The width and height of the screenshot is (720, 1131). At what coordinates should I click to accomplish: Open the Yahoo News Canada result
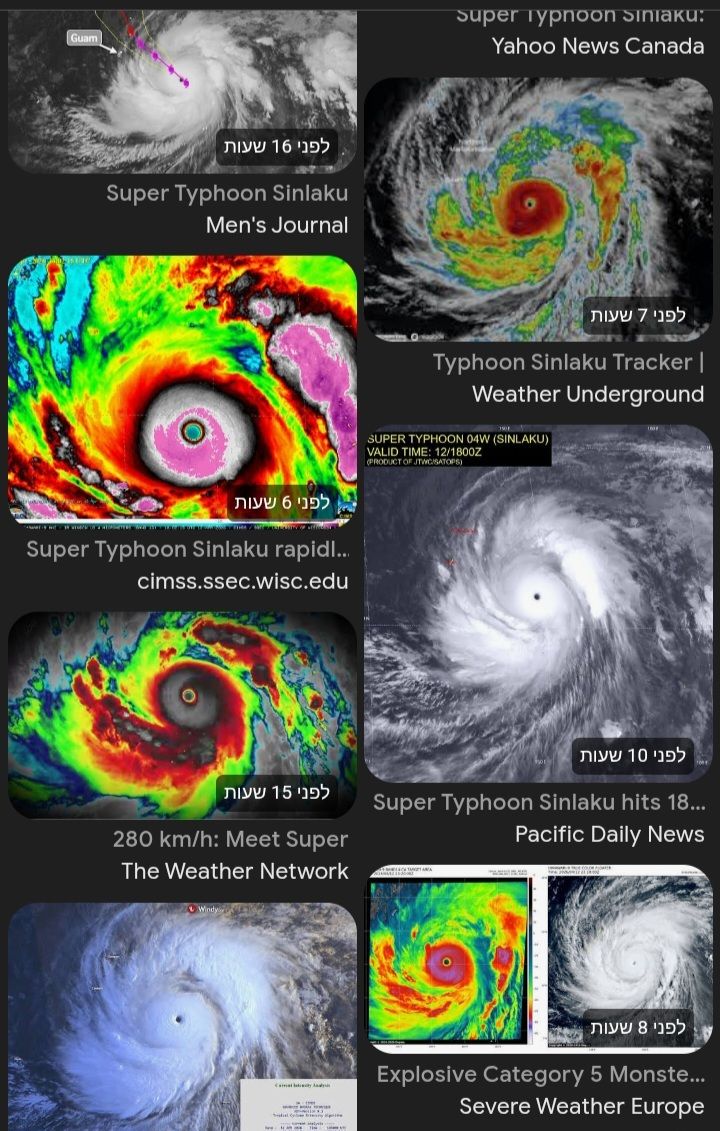[597, 46]
